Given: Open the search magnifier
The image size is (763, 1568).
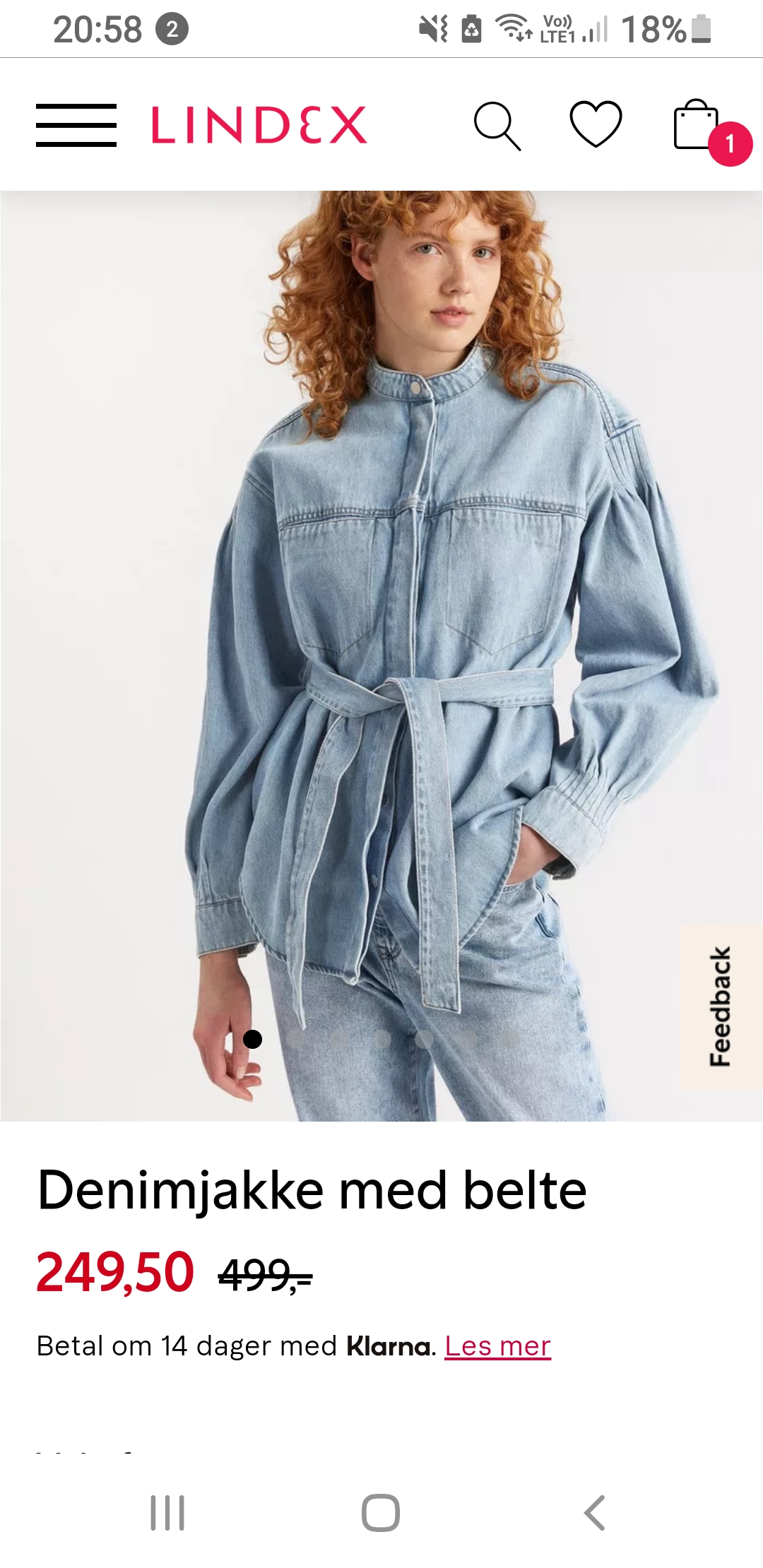Looking at the screenshot, I should pyautogui.click(x=497, y=126).
